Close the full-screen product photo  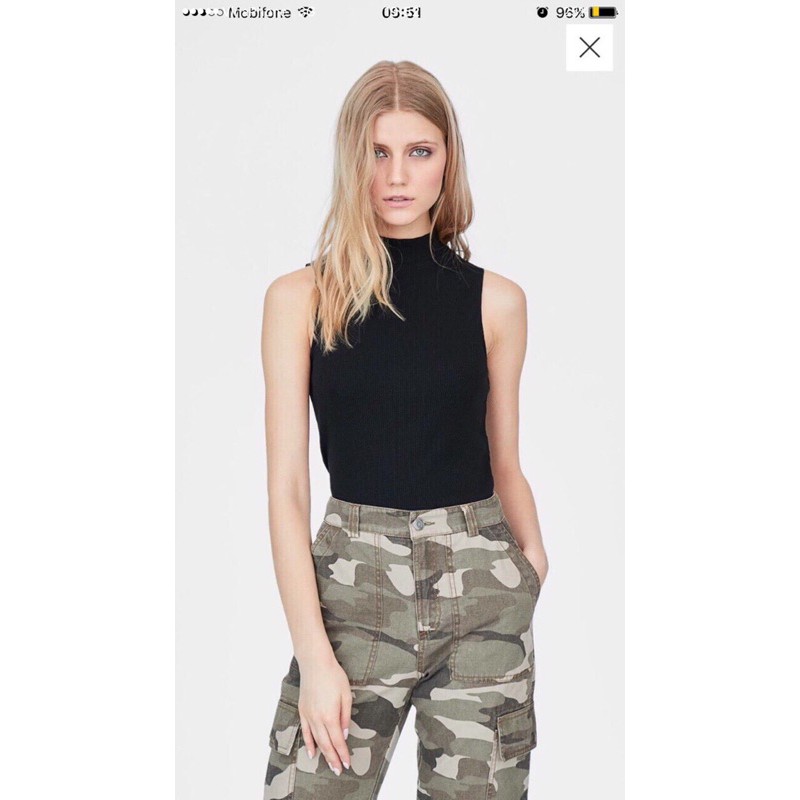589,47
